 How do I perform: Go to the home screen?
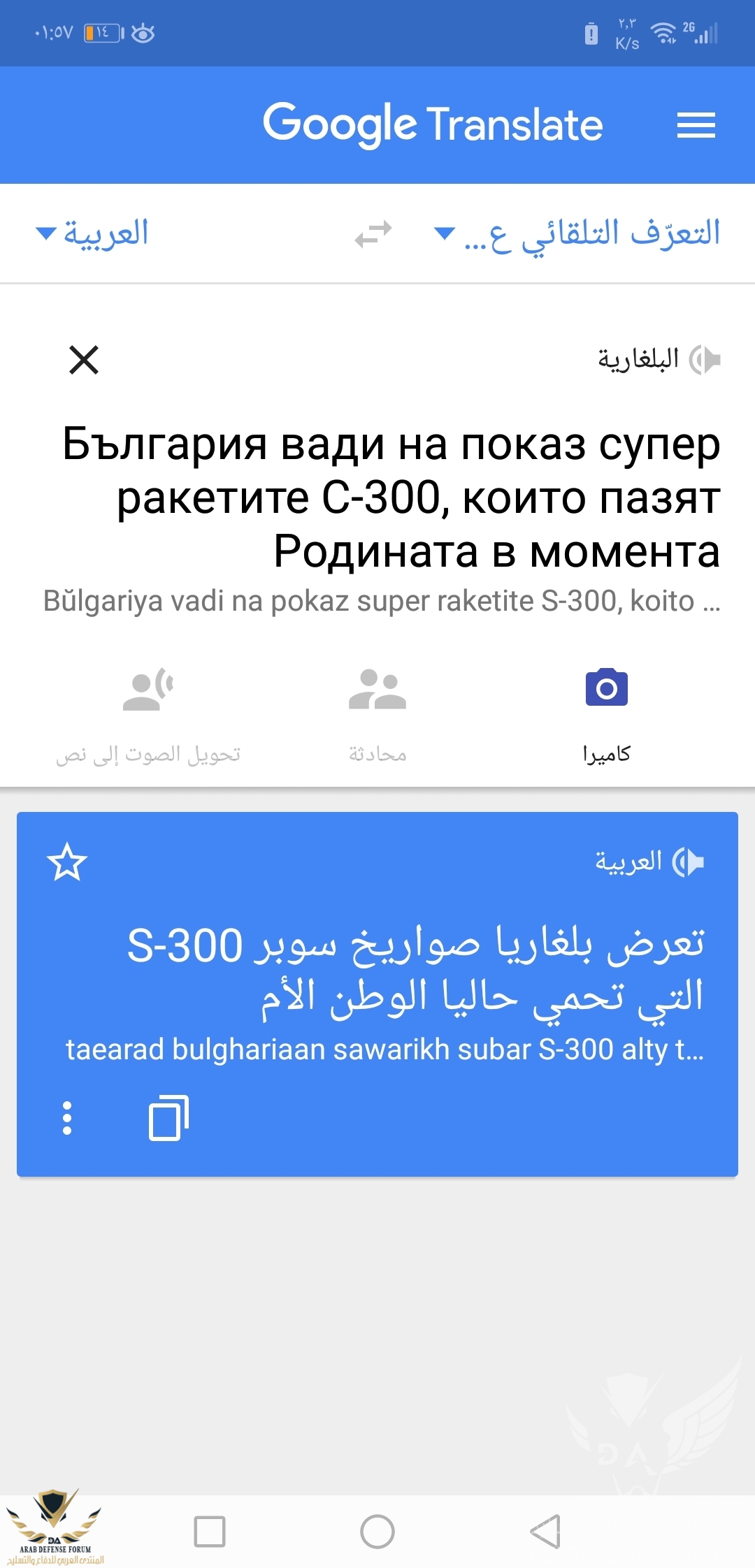377,1532
